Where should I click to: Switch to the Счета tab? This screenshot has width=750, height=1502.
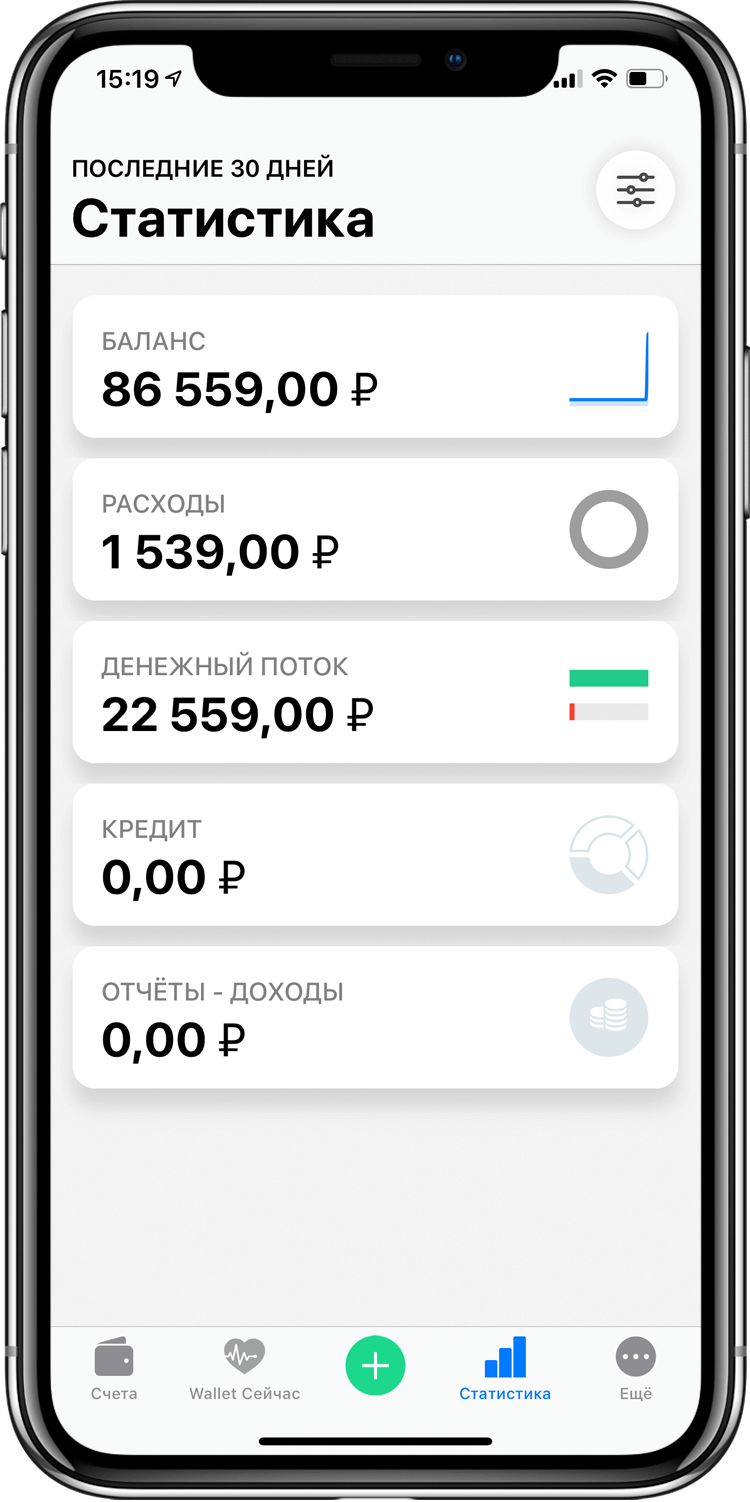[114, 1369]
